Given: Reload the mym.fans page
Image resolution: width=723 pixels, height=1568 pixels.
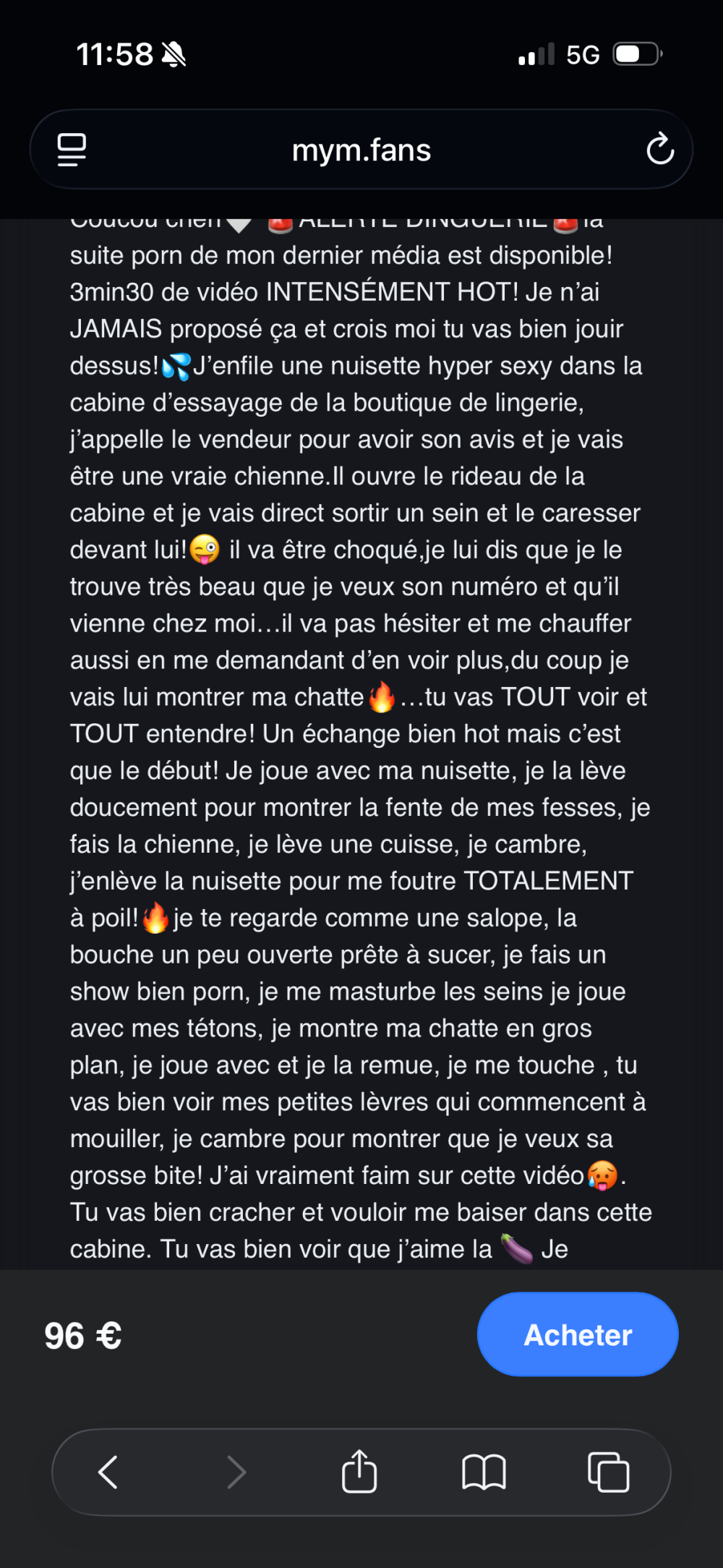Looking at the screenshot, I should tap(659, 150).
